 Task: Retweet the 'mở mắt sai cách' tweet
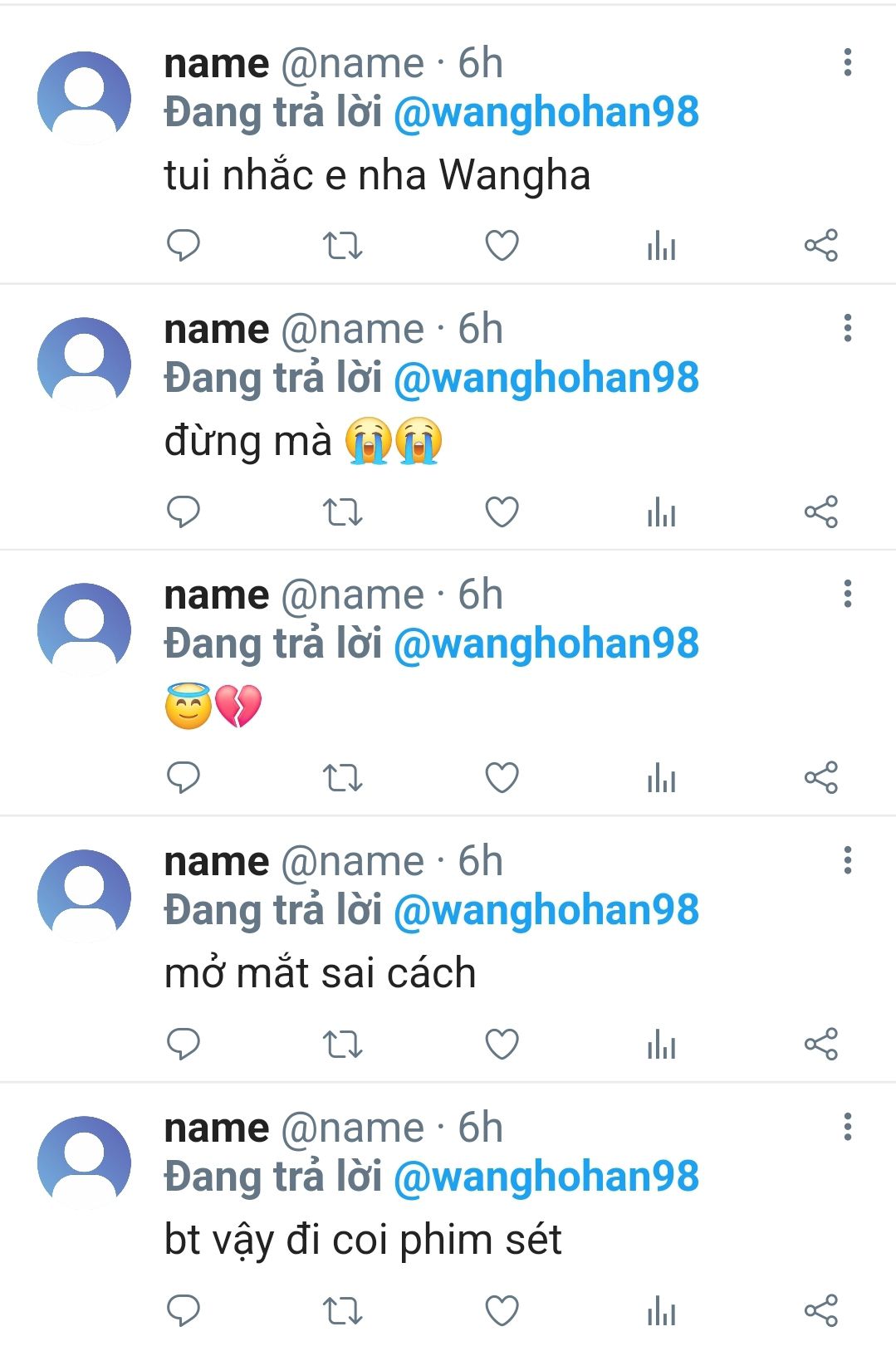[342, 1044]
